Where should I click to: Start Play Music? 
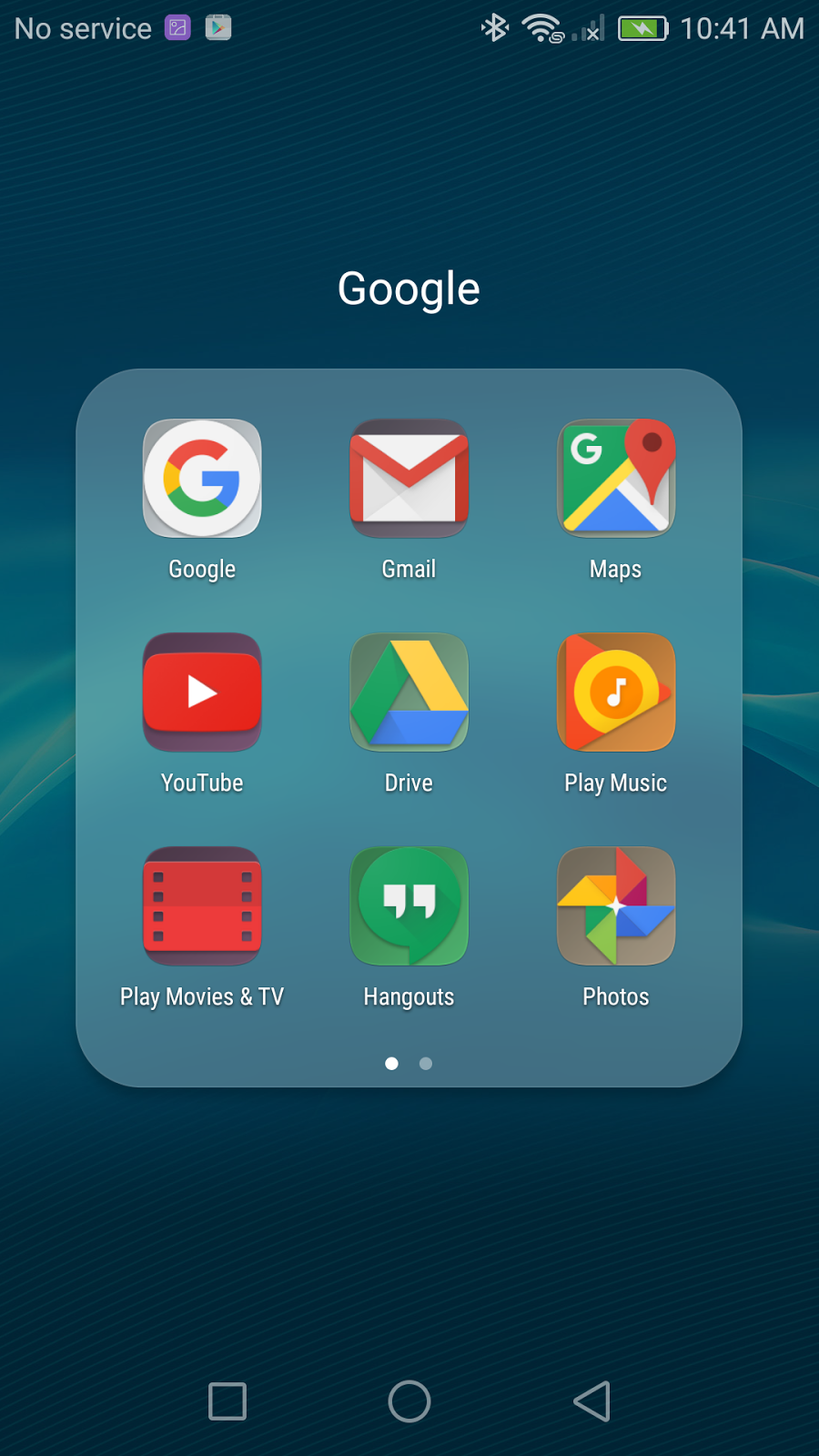616,693
